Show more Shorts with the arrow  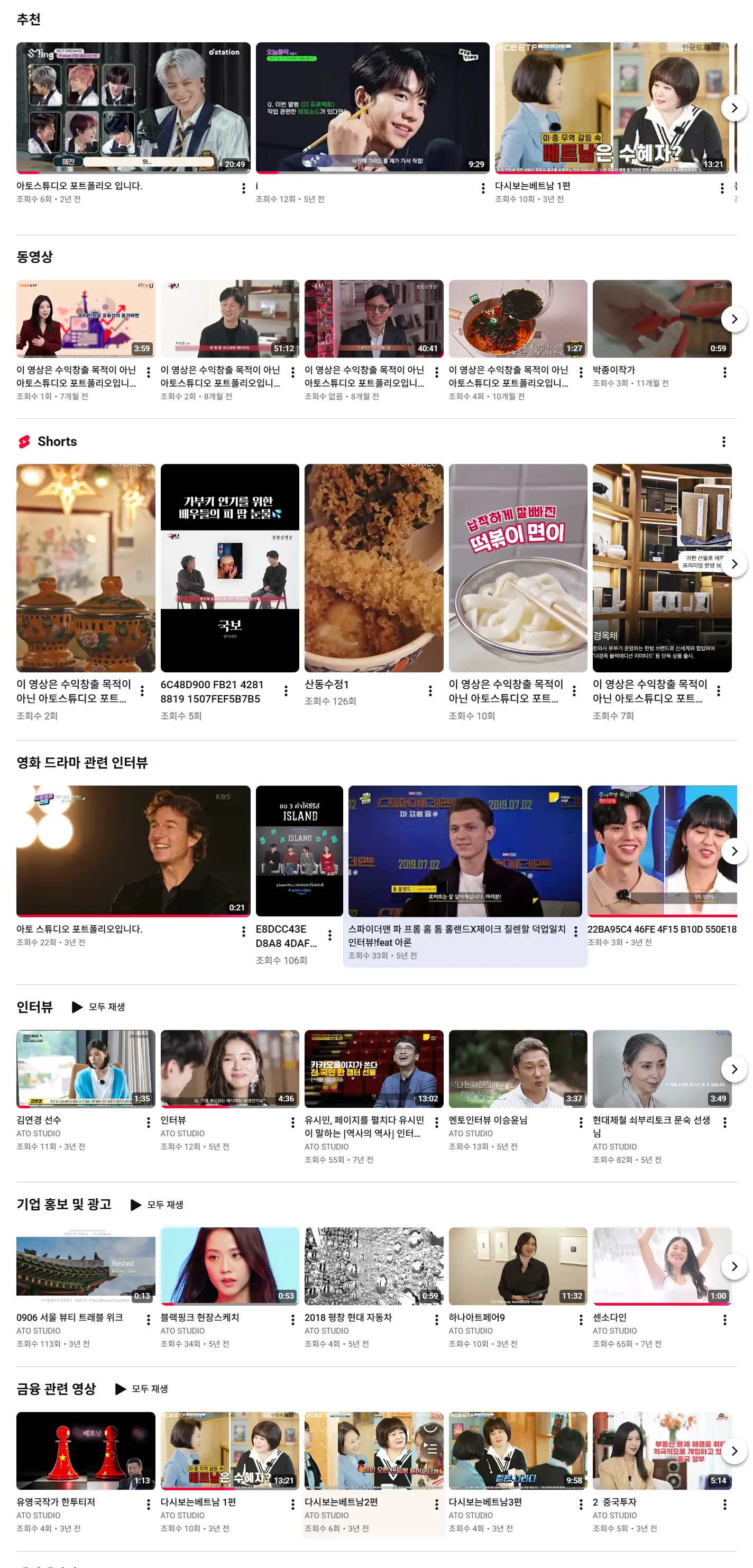pos(734,563)
